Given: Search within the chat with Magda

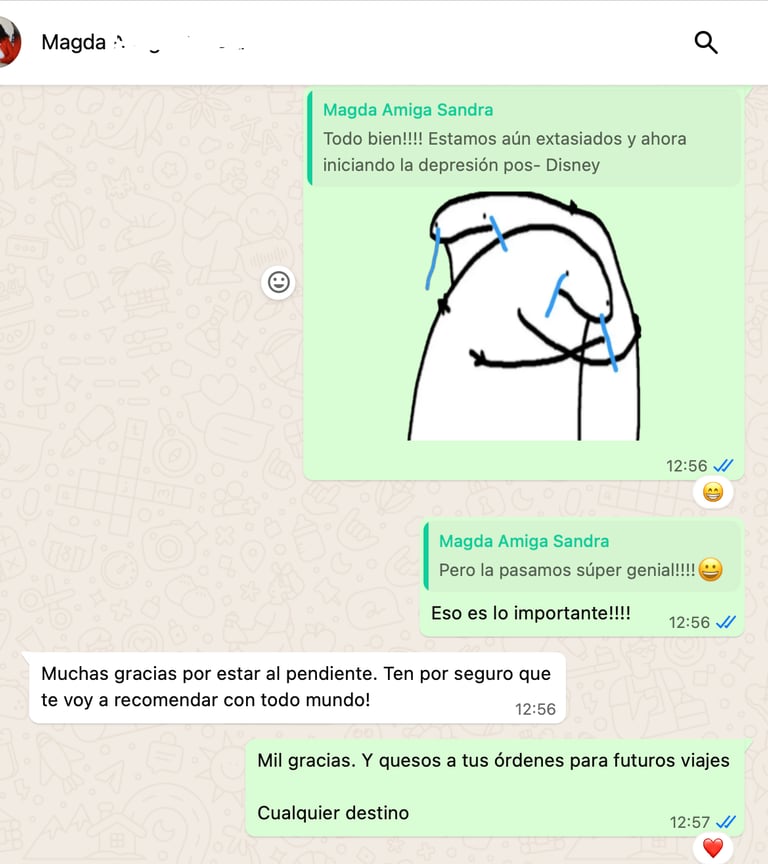Looking at the screenshot, I should pos(706,42).
